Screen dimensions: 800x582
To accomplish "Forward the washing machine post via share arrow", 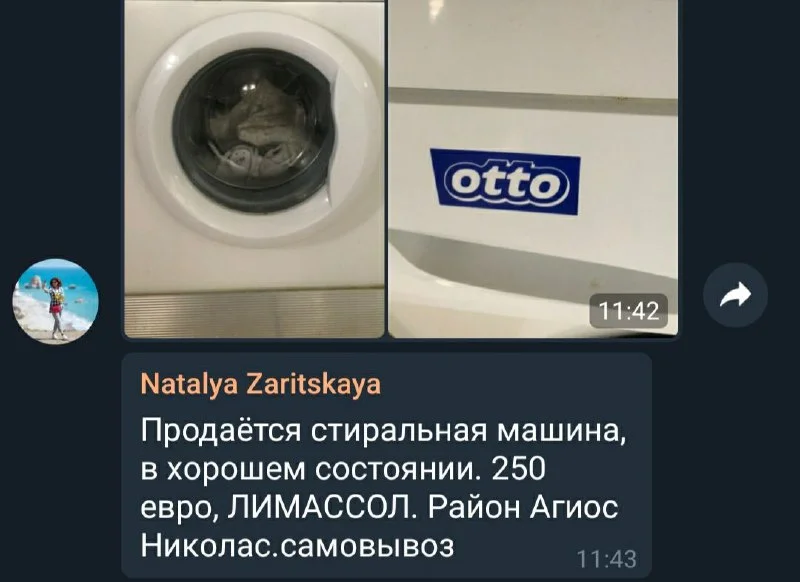I will (x=735, y=295).
